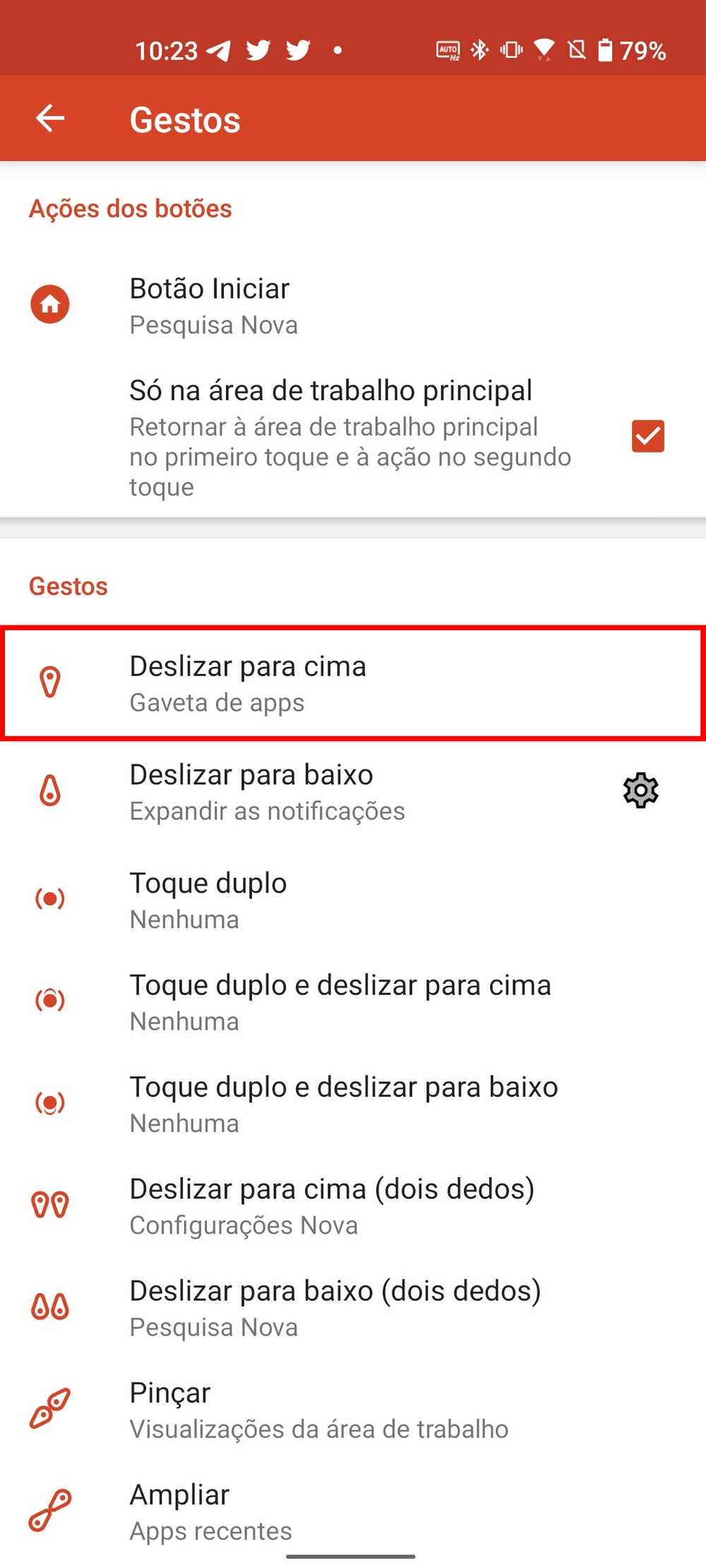This screenshot has width=706, height=1568.
Task: Open the Botão Iniciar setting
Action: click(282, 306)
